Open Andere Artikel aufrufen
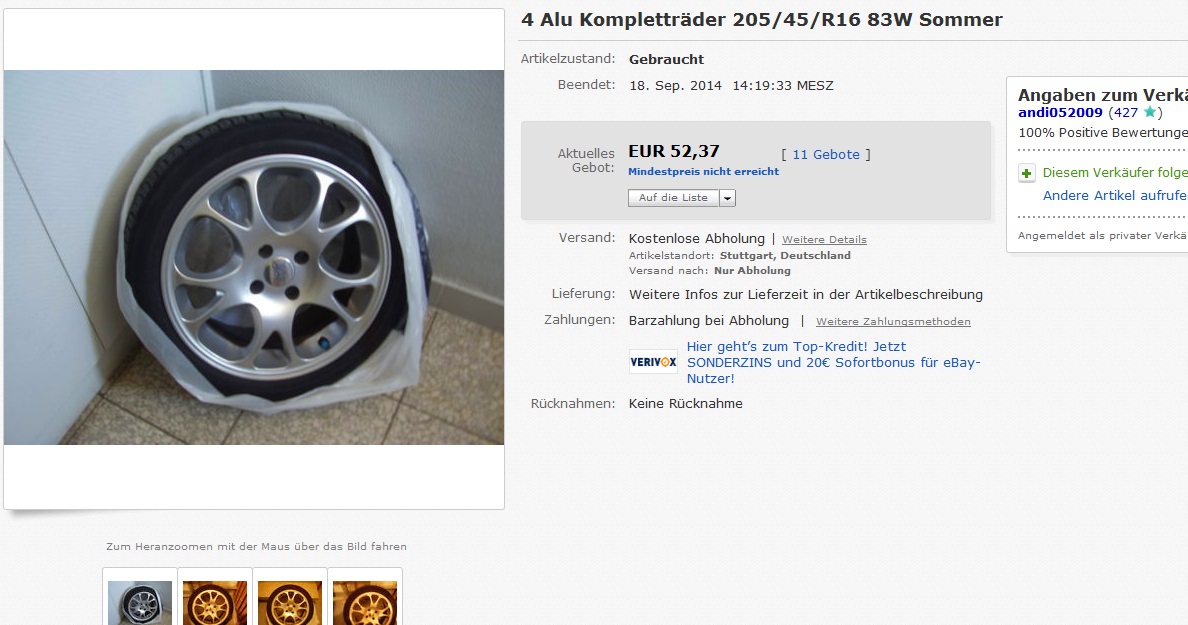The width and height of the screenshot is (1188, 625). (x=1114, y=195)
